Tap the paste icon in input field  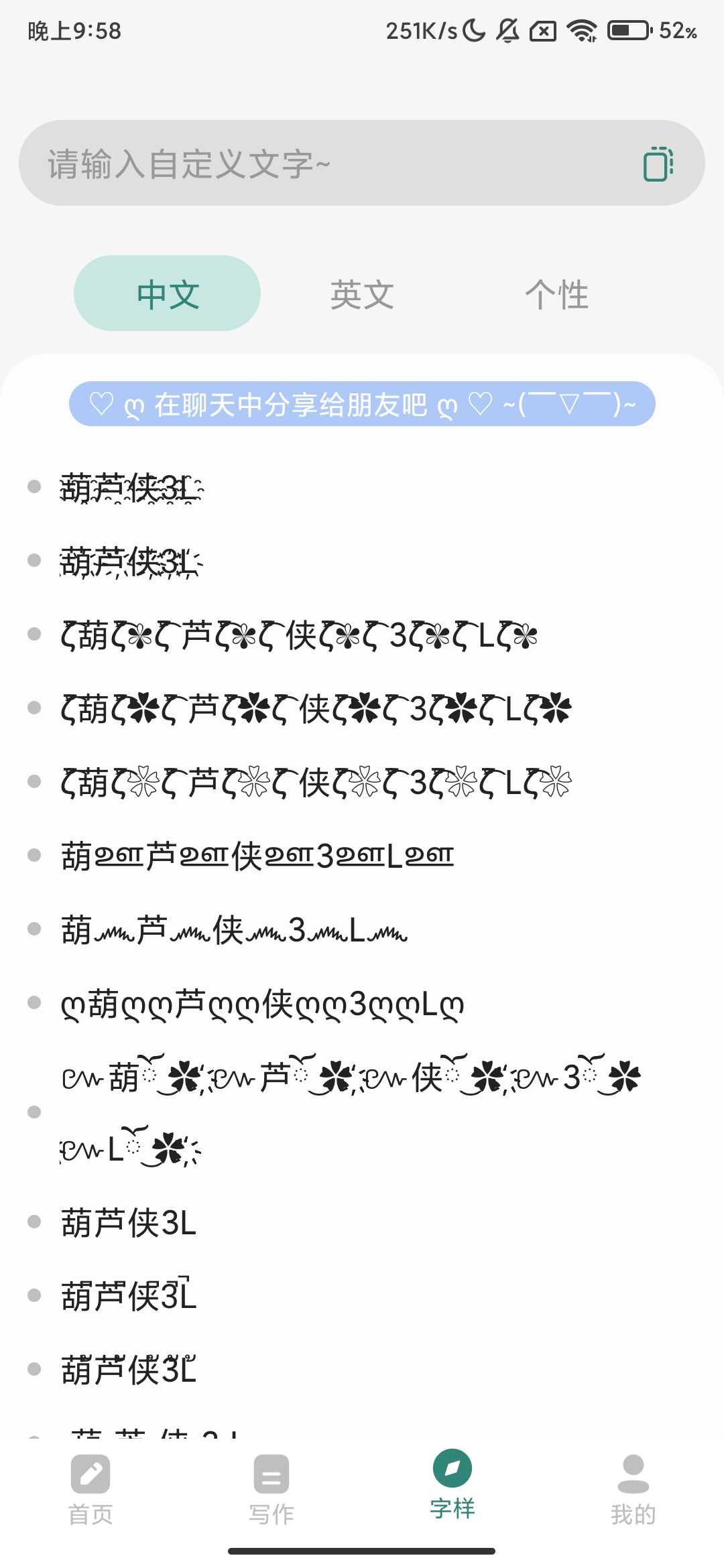point(658,164)
